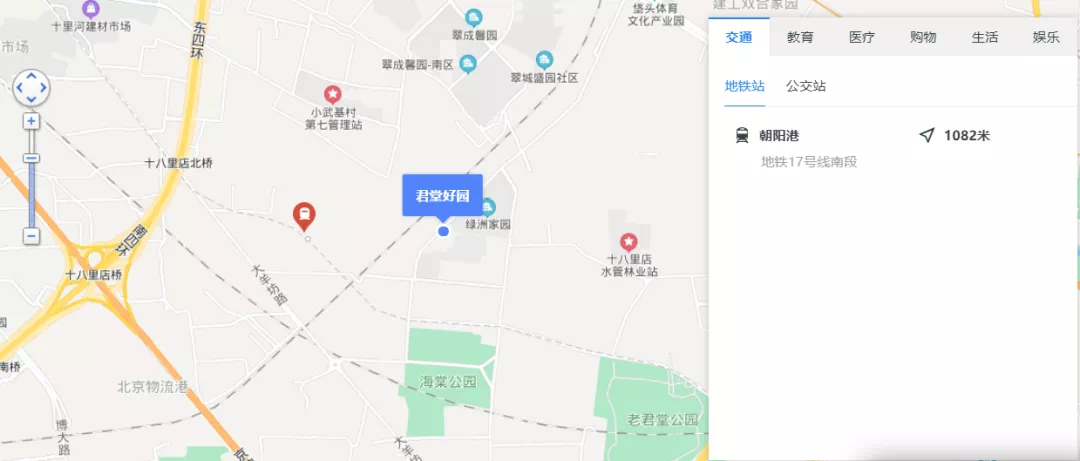
Task: Tap the red subway station marker
Action: pyautogui.click(x=304, y=214)
